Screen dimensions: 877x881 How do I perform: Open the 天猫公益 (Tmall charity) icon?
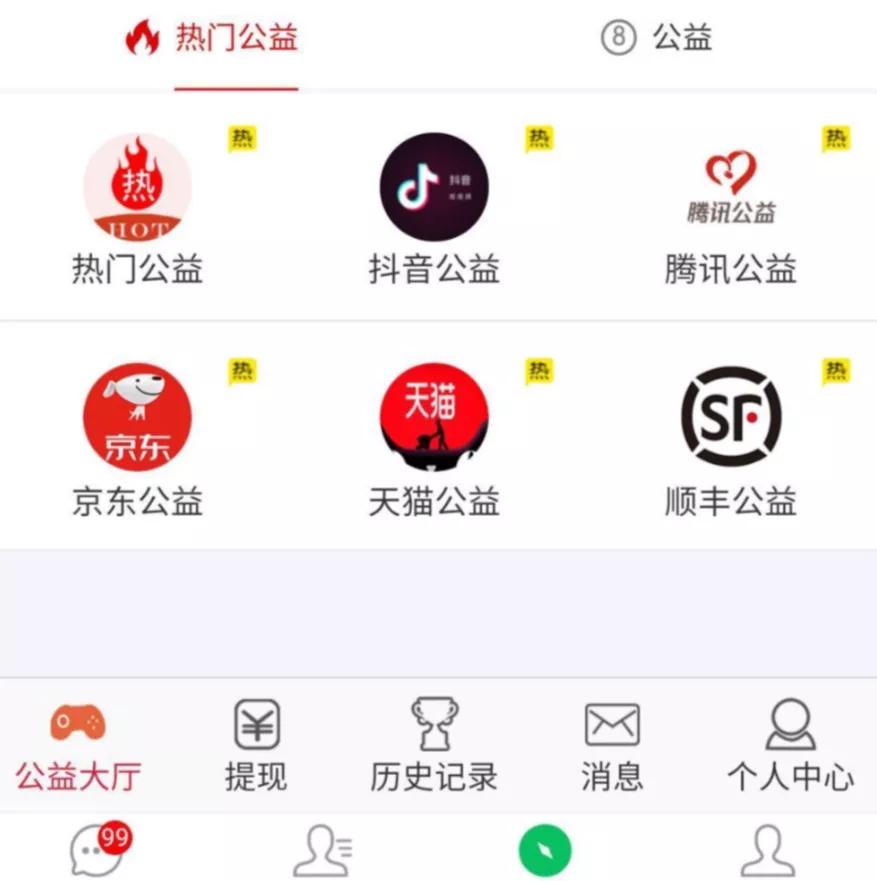pos(432,417)
